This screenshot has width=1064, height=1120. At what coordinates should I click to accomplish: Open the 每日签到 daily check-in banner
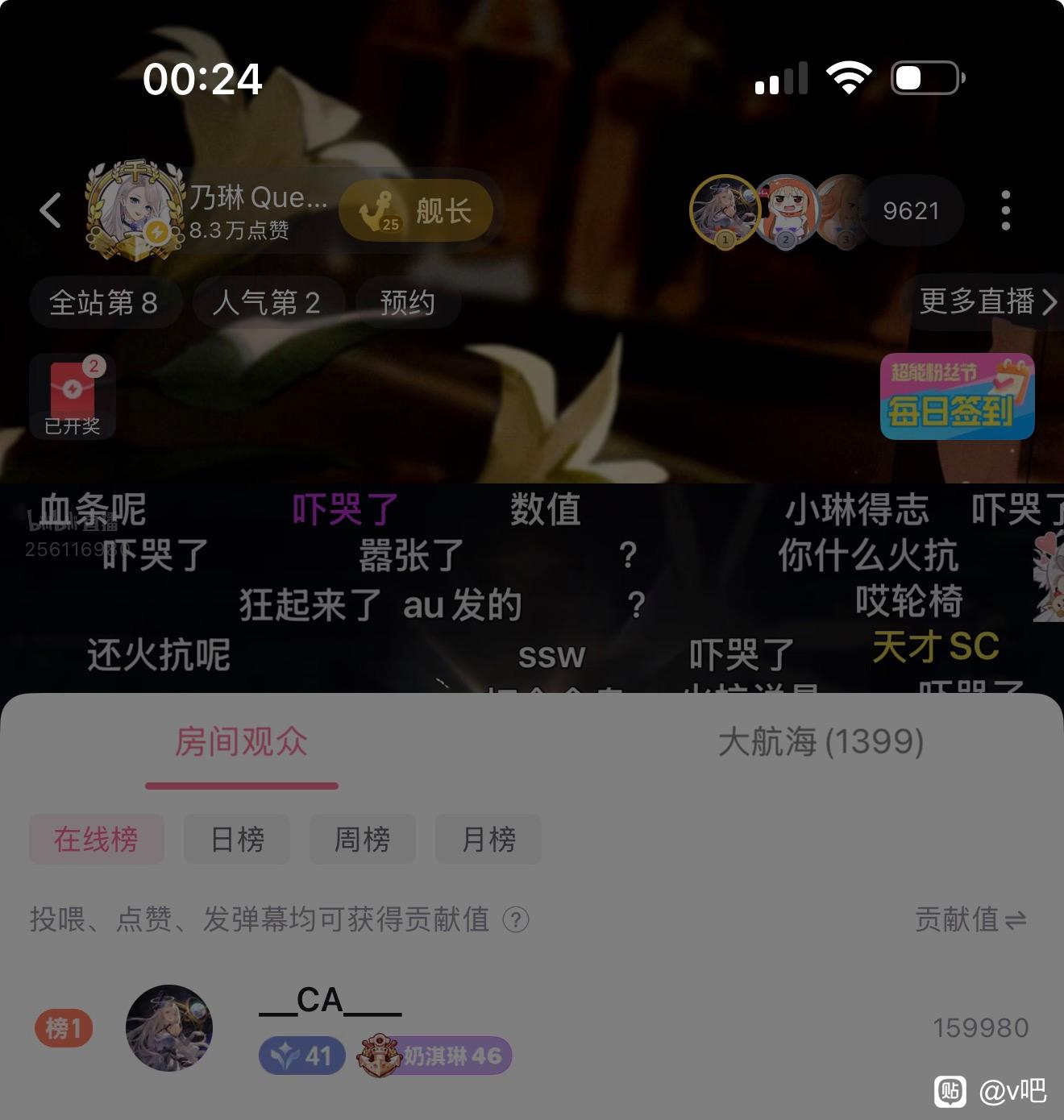(x=957, y=396)
